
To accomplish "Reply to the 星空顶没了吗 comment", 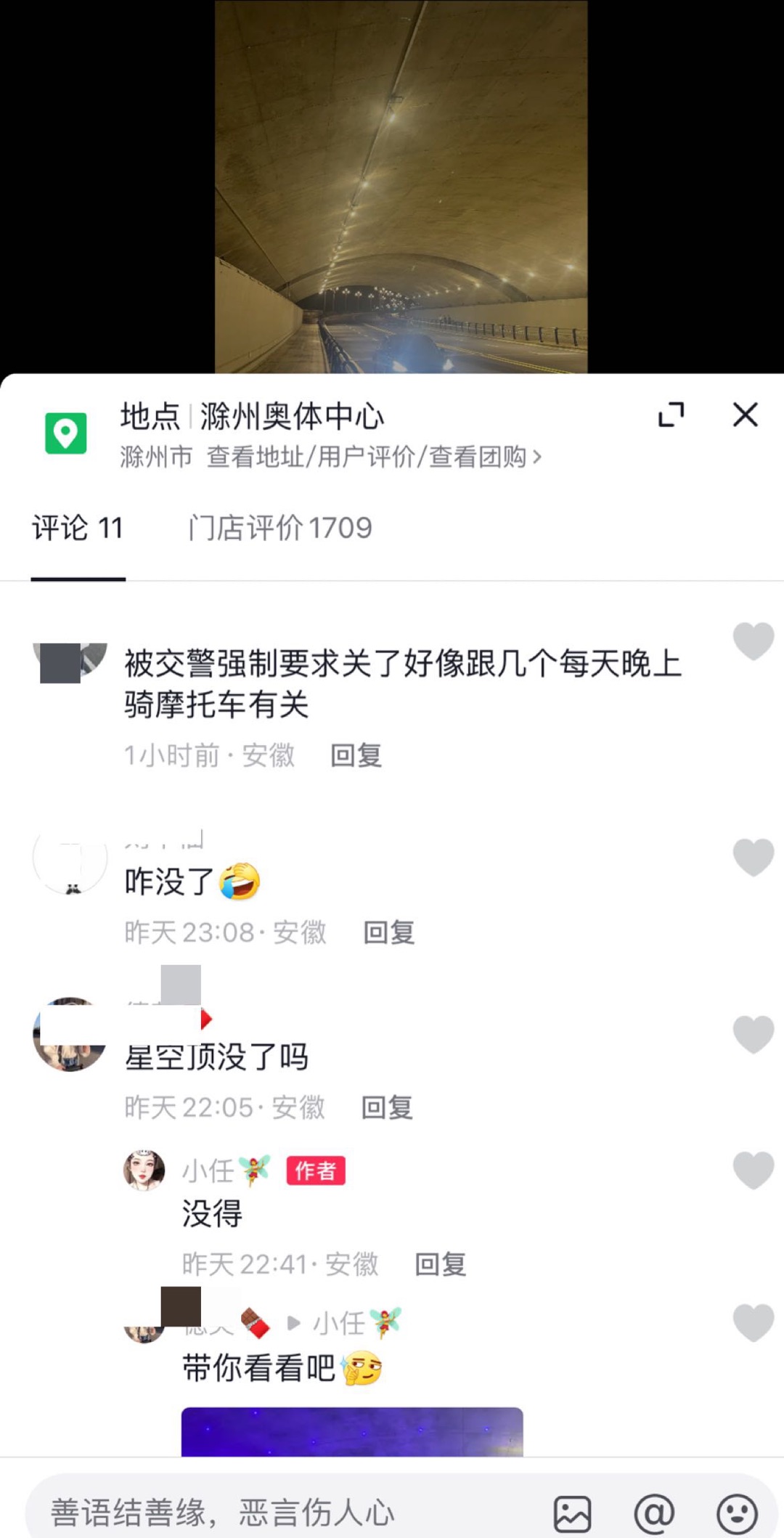I will pos(387,1108).
